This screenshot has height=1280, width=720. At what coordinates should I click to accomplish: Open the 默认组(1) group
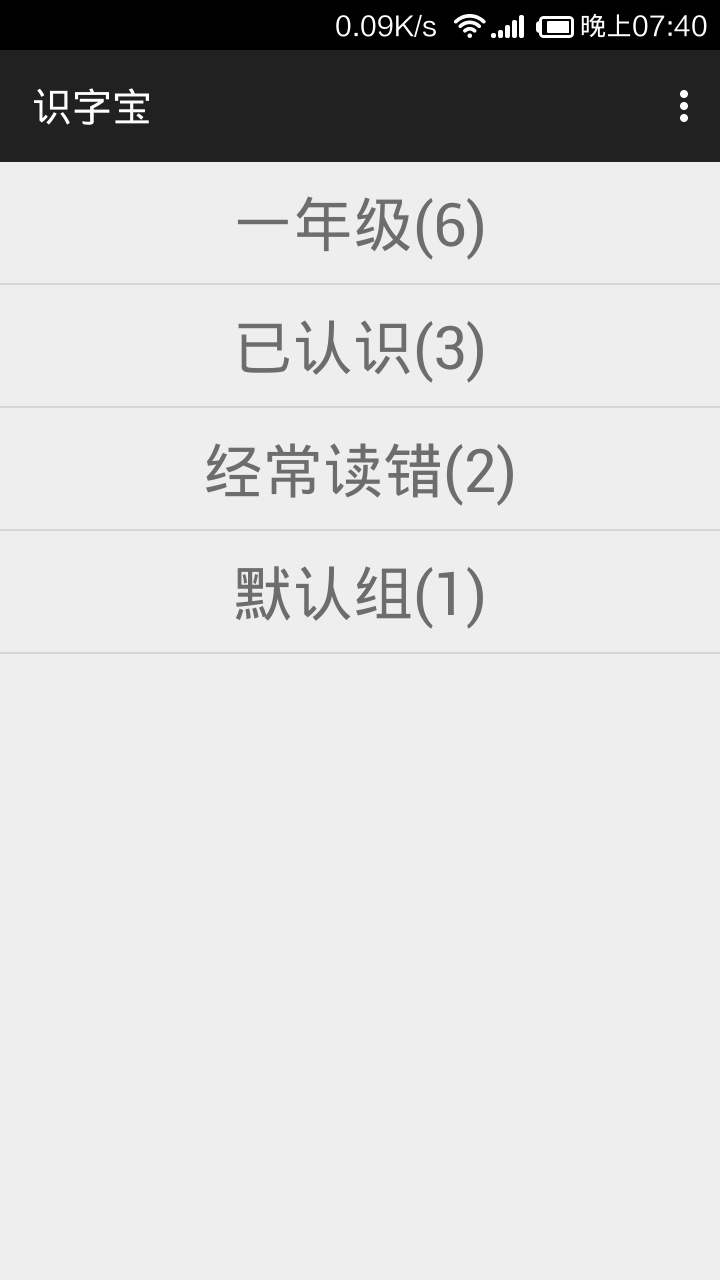(360, 592)
